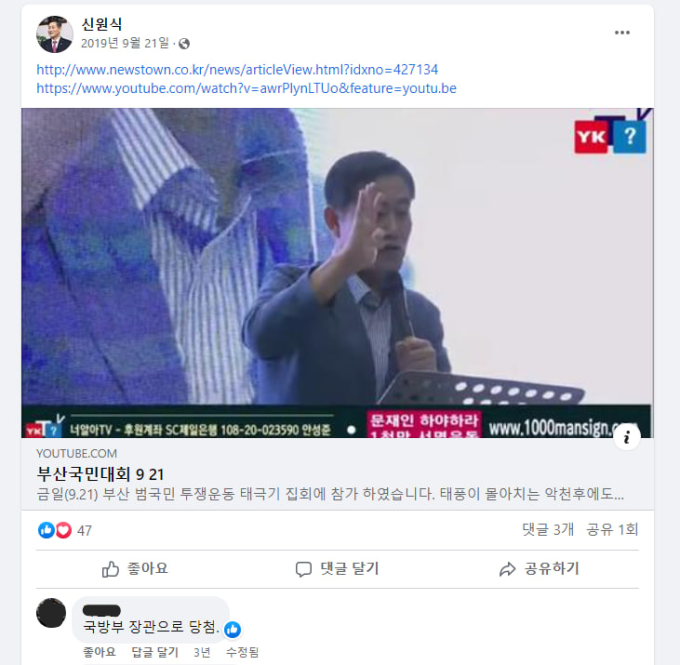Open the youtube.com watch link

pyautogui.click(x=246, y=88)
